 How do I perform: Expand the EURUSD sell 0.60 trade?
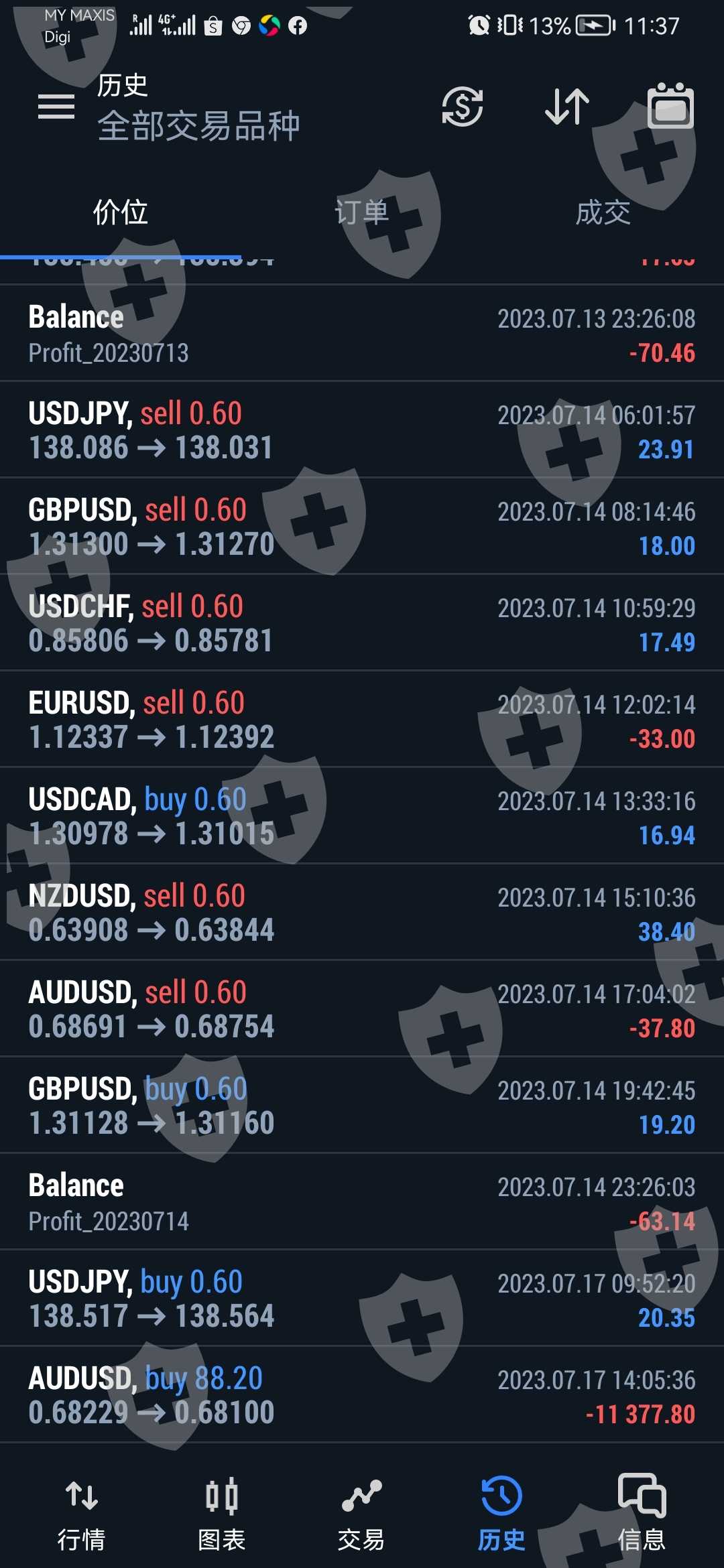click(x=362, y=720)
